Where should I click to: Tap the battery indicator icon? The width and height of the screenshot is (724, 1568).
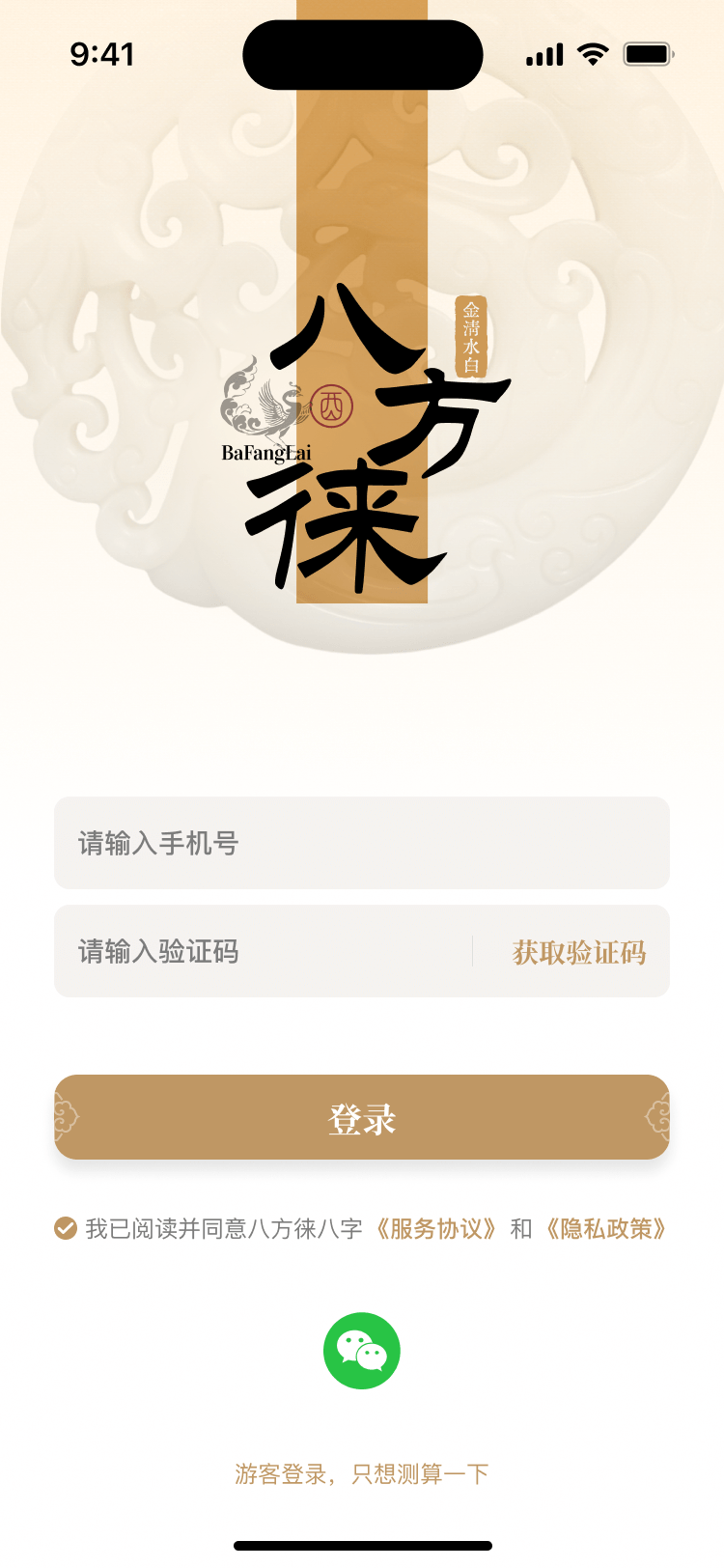649,55
